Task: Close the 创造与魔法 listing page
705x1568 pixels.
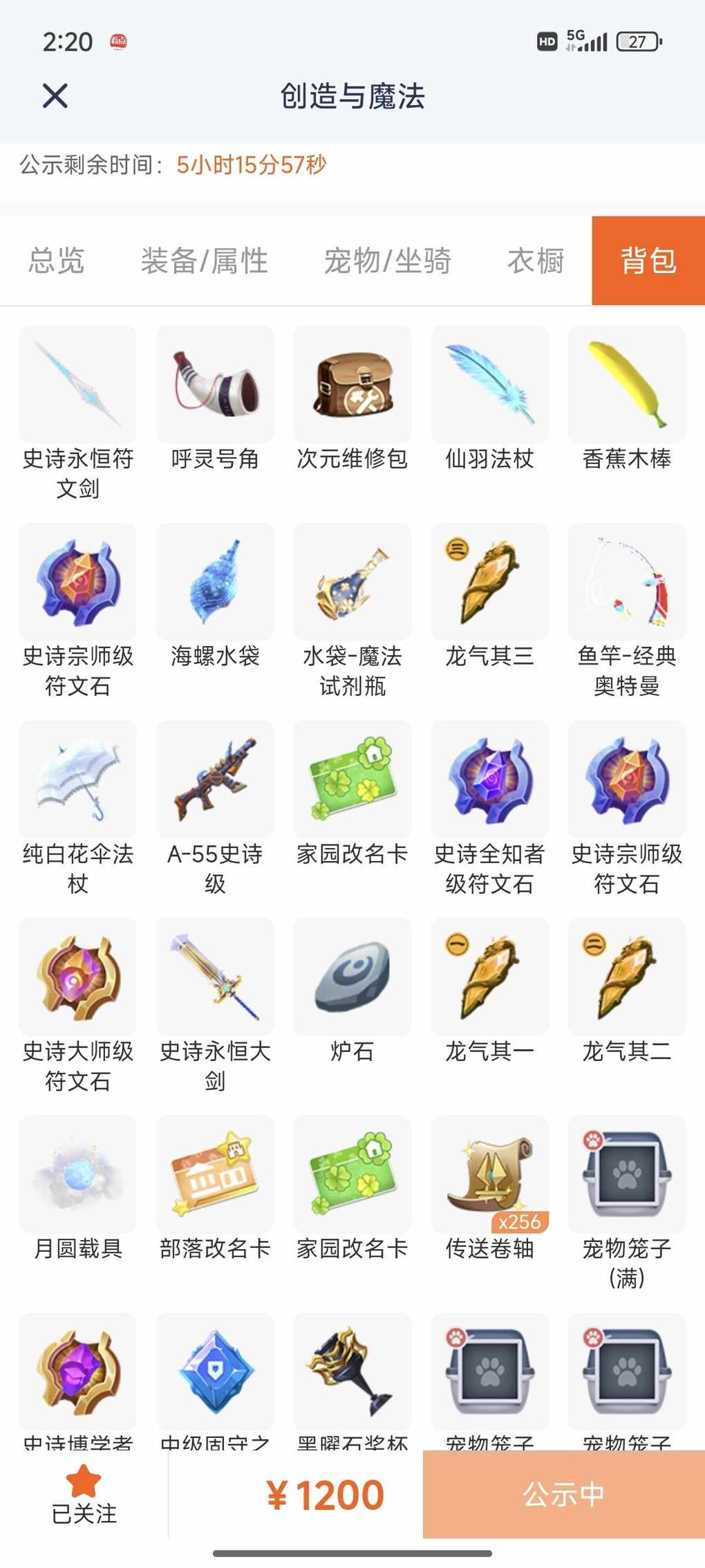Action: 55,96
